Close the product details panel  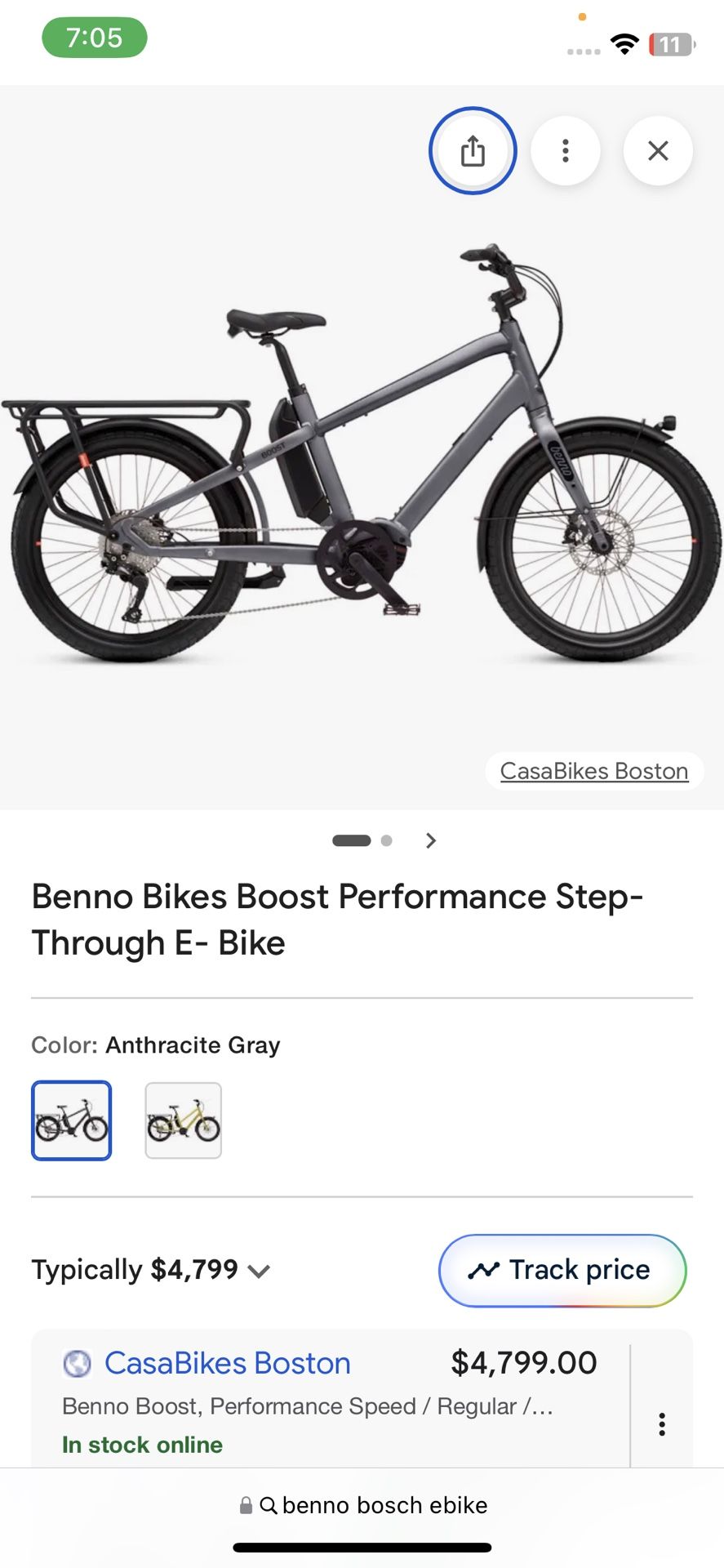658,151
